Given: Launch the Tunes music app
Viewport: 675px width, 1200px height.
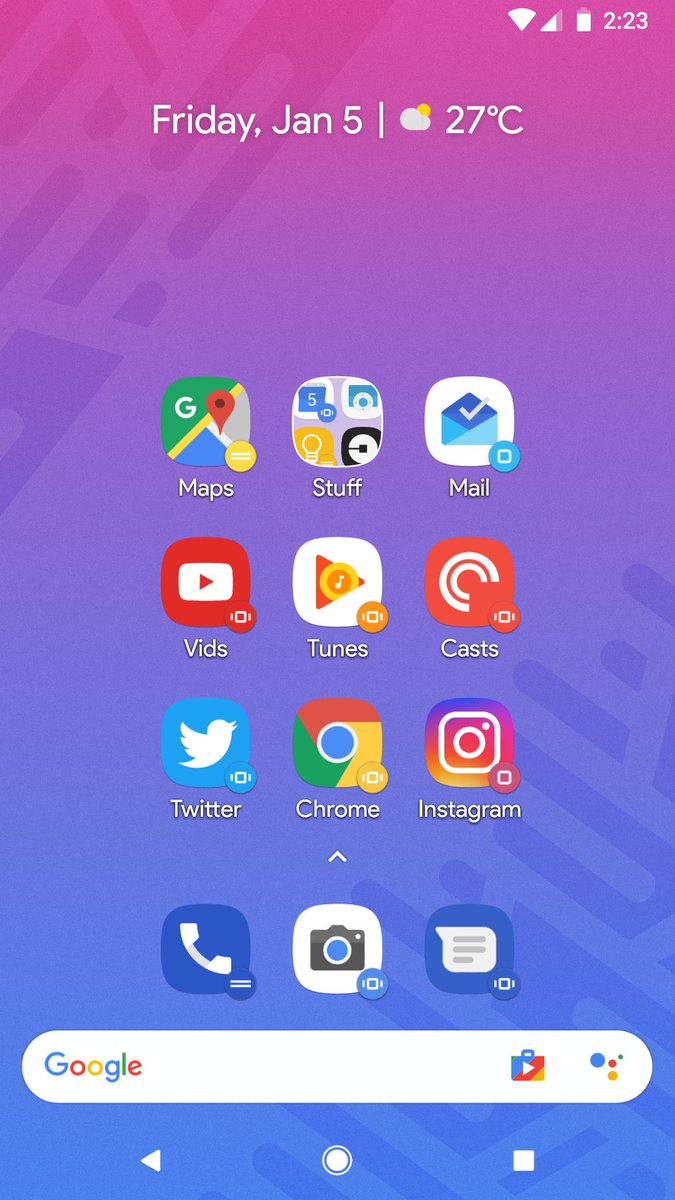Looking at the screenshot, I should click(337, 582).
